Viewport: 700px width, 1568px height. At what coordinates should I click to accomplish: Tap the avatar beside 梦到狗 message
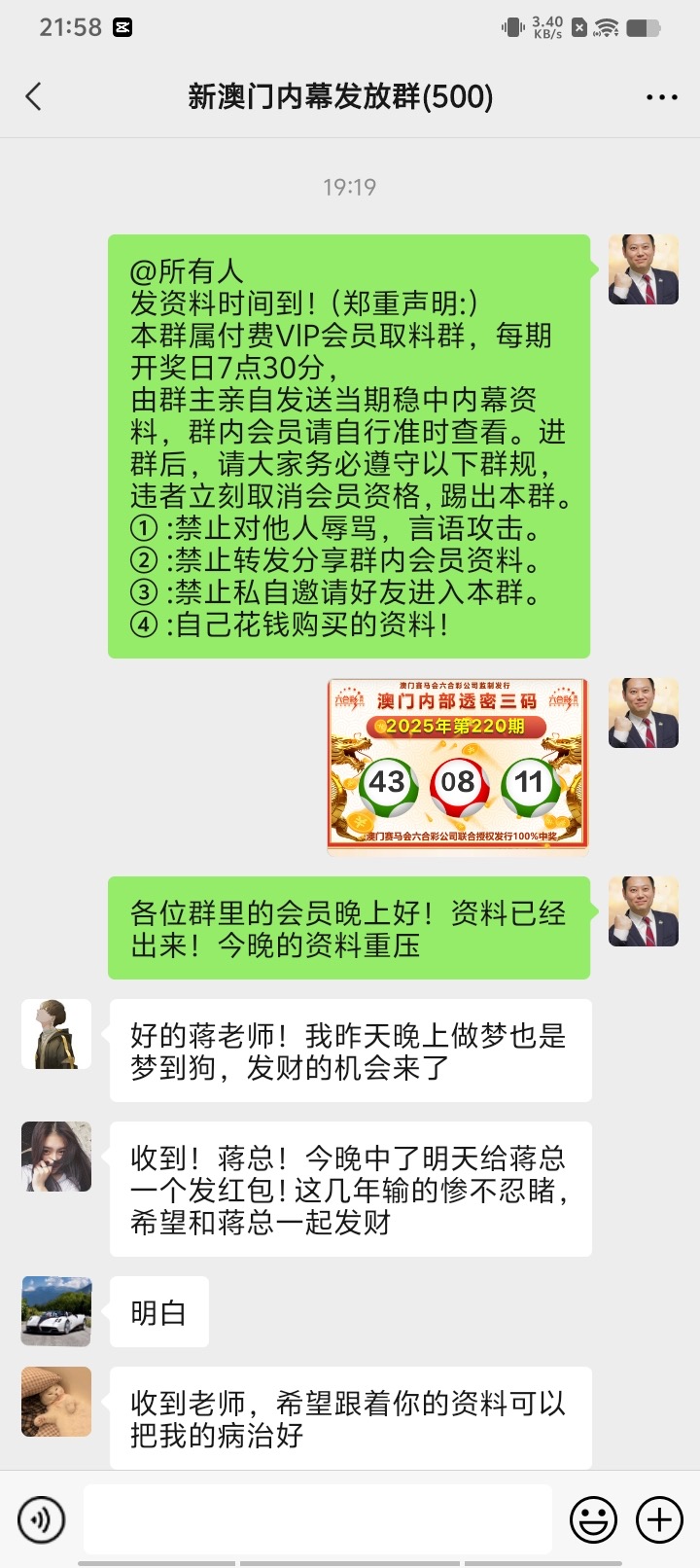[x=56, y=1034]
